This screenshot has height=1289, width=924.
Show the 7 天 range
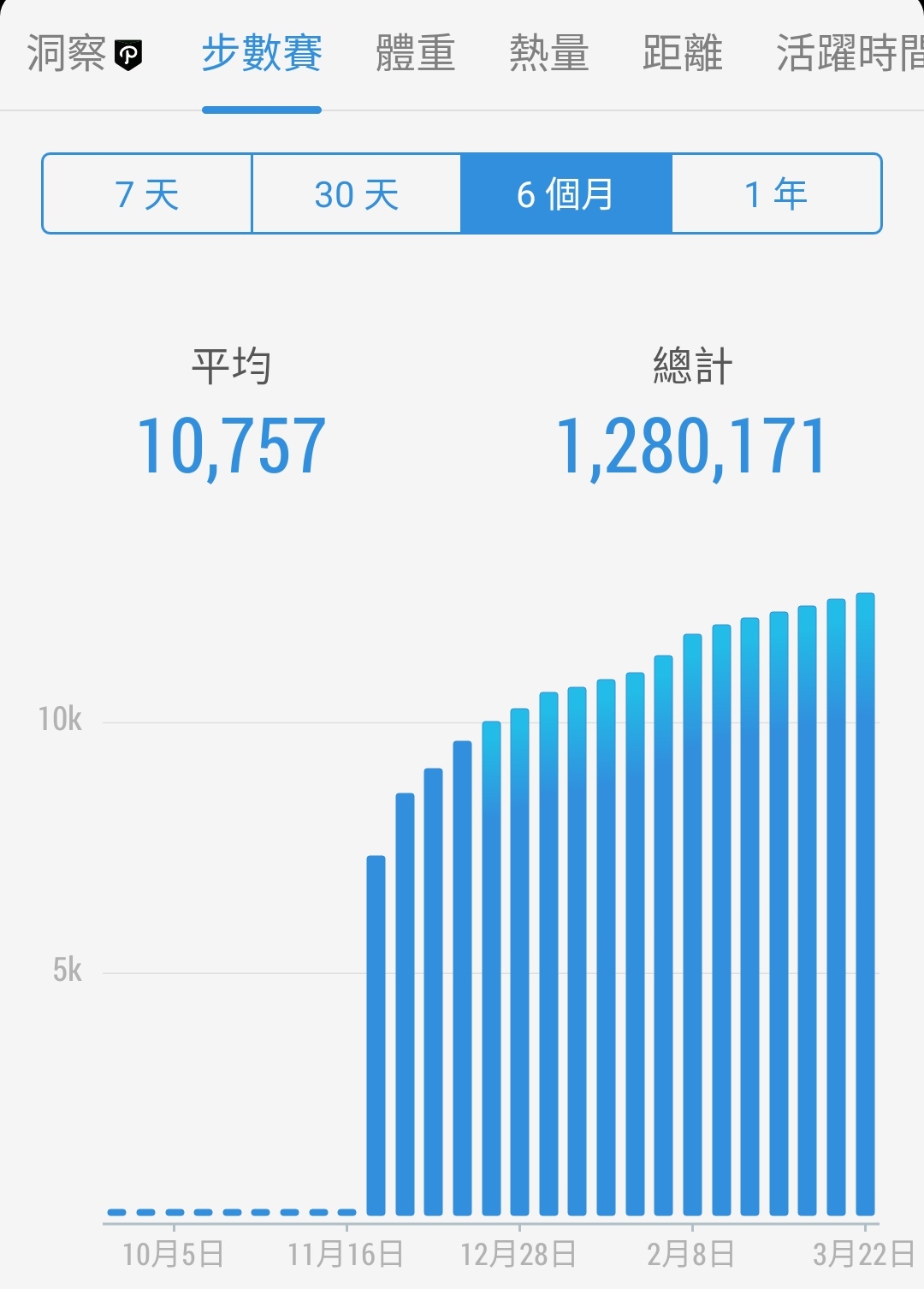(147, 194)
